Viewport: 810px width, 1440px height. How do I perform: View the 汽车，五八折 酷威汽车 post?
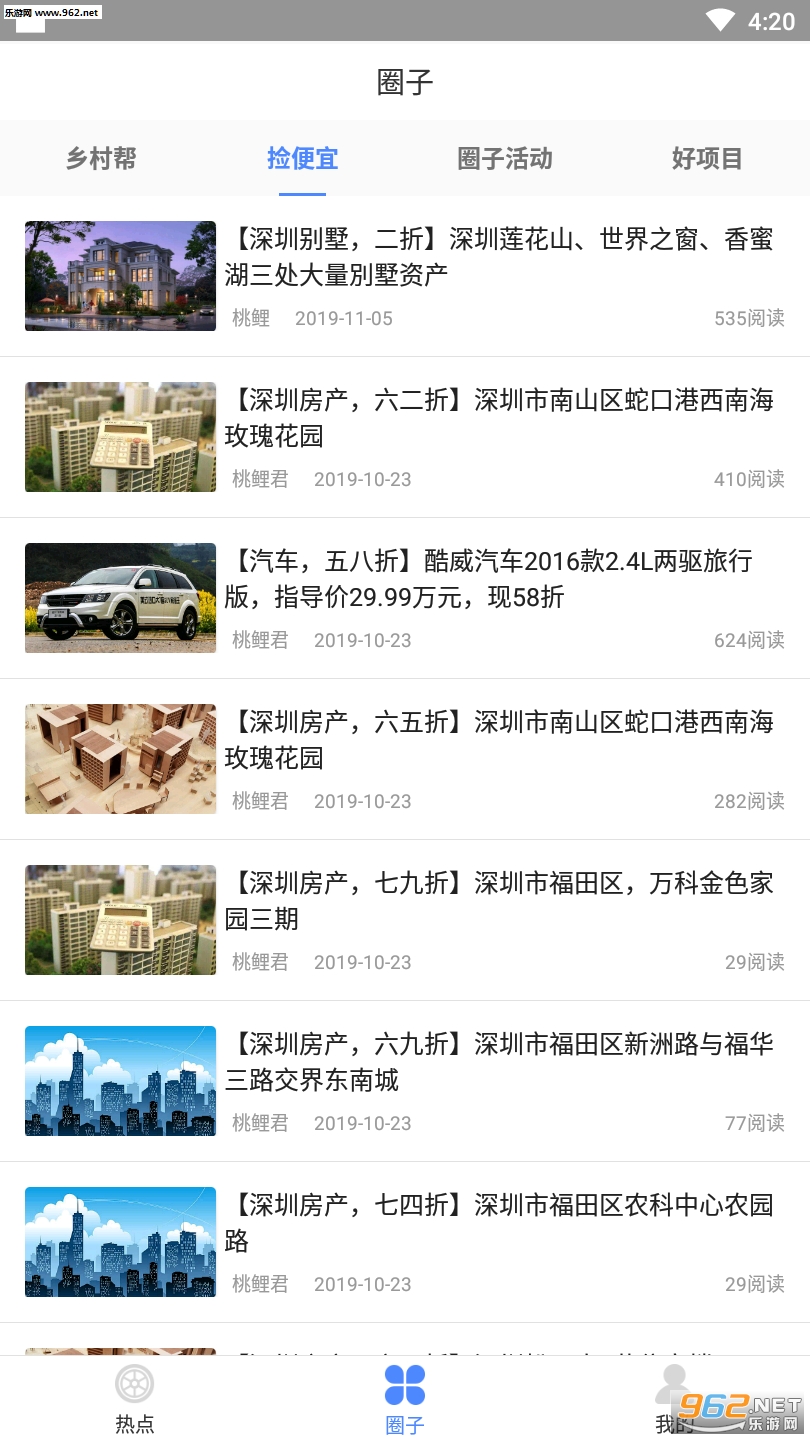click(498, 579)
